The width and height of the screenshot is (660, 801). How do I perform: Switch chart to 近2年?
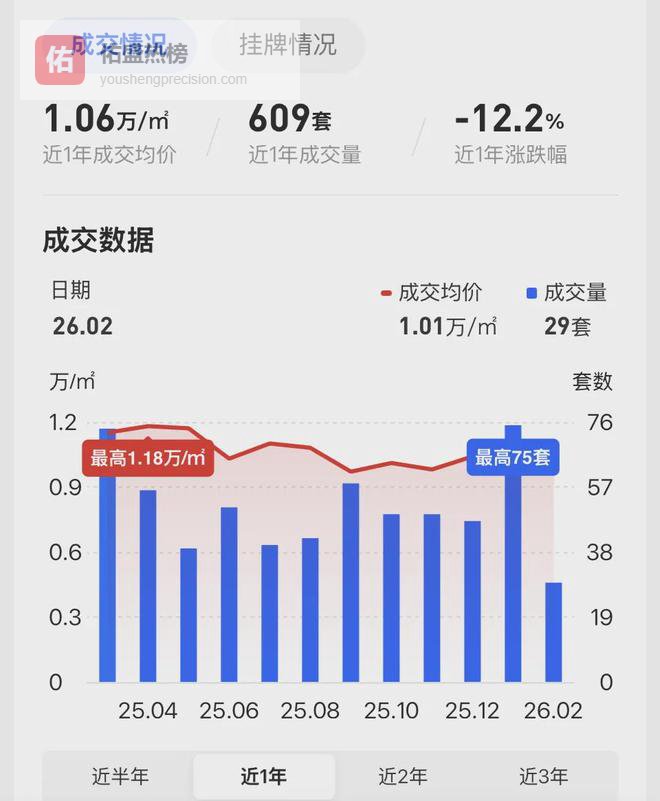click(403, 776)
